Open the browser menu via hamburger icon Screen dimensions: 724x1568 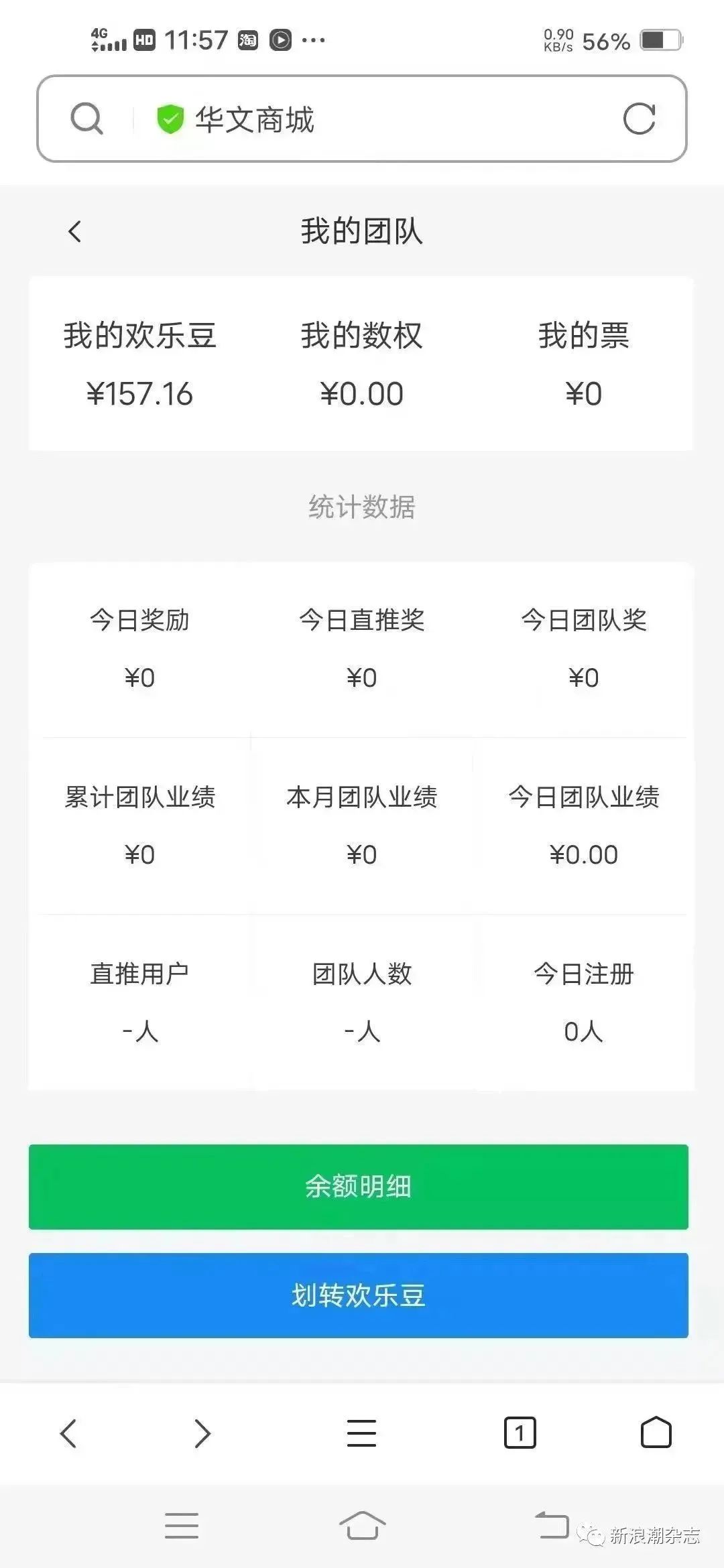pyautogui.click(x=361, y=1433)
